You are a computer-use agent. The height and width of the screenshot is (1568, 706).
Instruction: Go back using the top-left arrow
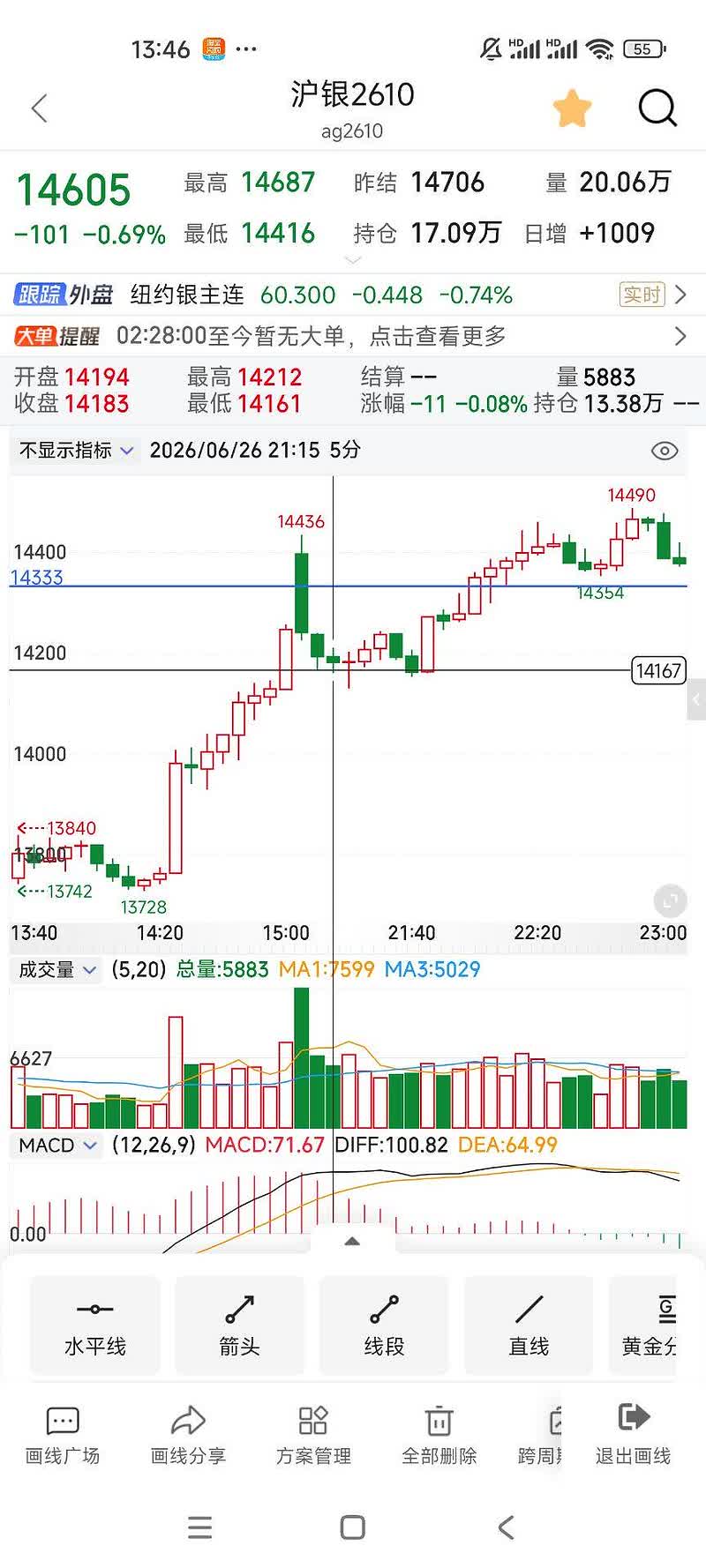(x=39, y=108)
